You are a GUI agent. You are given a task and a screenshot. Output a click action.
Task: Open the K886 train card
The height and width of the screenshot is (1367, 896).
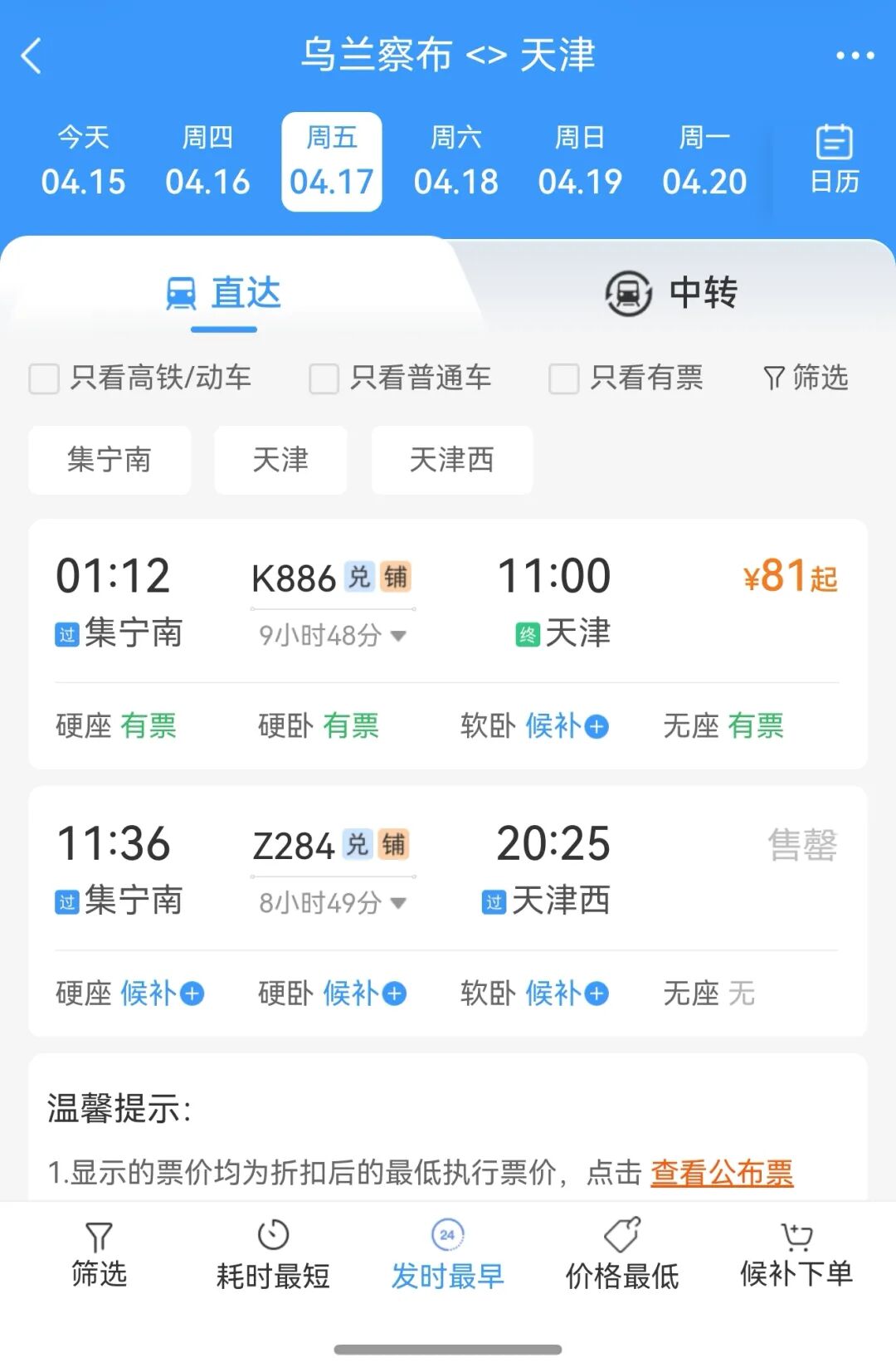pyautogui.click(x=448, y=606)
